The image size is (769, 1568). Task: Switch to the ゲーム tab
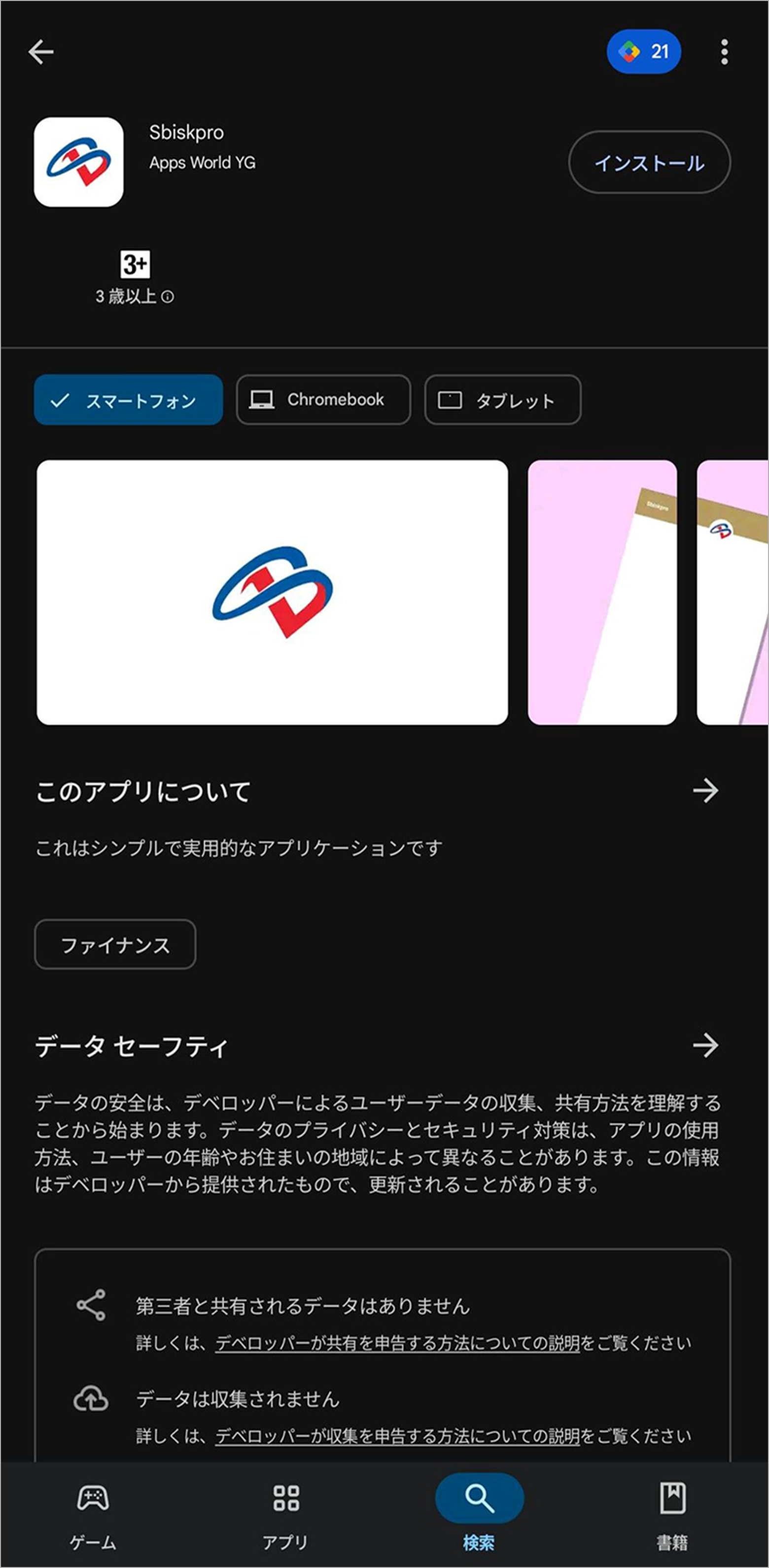click(93, 1514)
